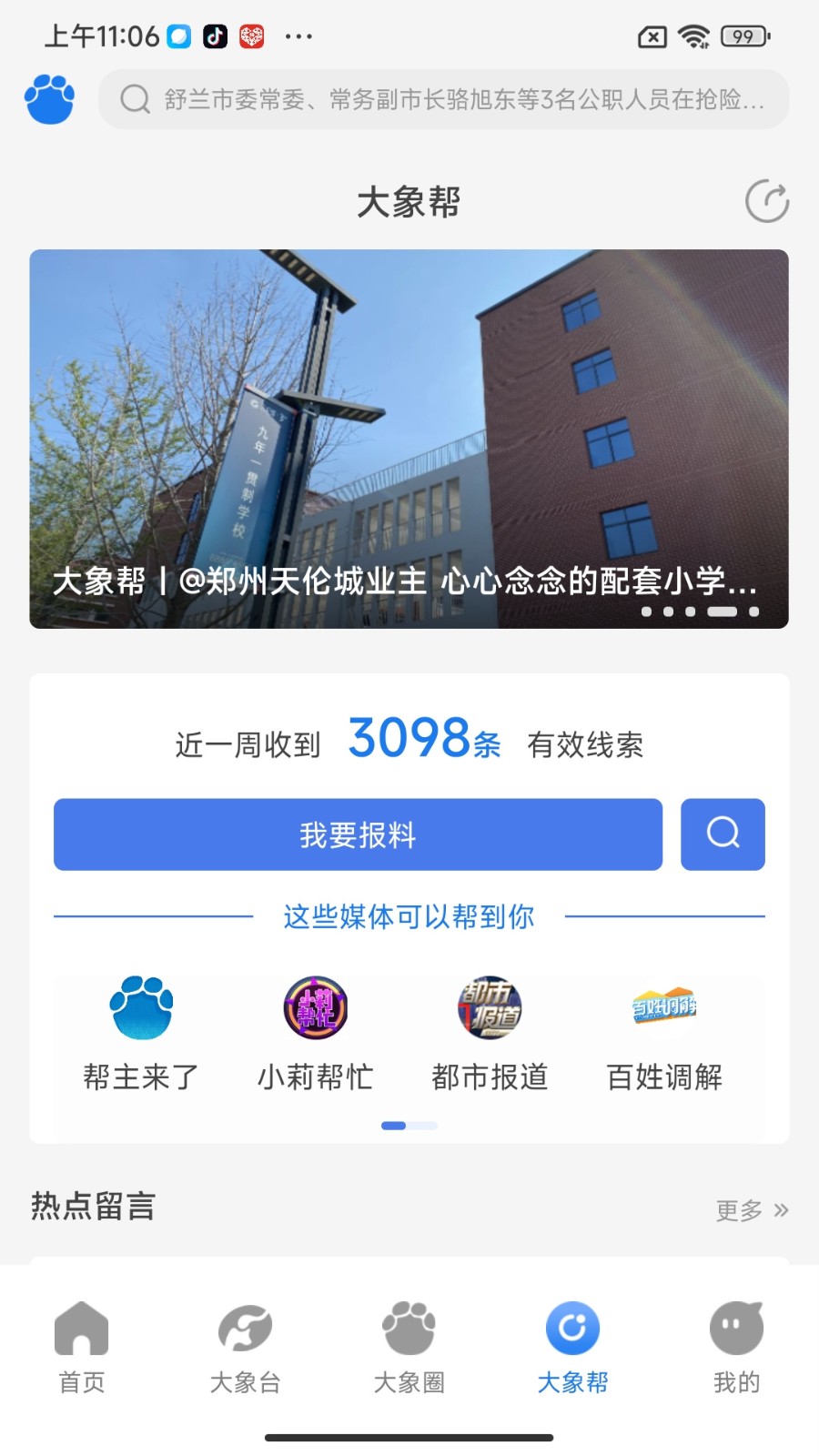
Task: Open the 百姓调解 media channel
Action: pyautogui.click(x=664, y=1033)
